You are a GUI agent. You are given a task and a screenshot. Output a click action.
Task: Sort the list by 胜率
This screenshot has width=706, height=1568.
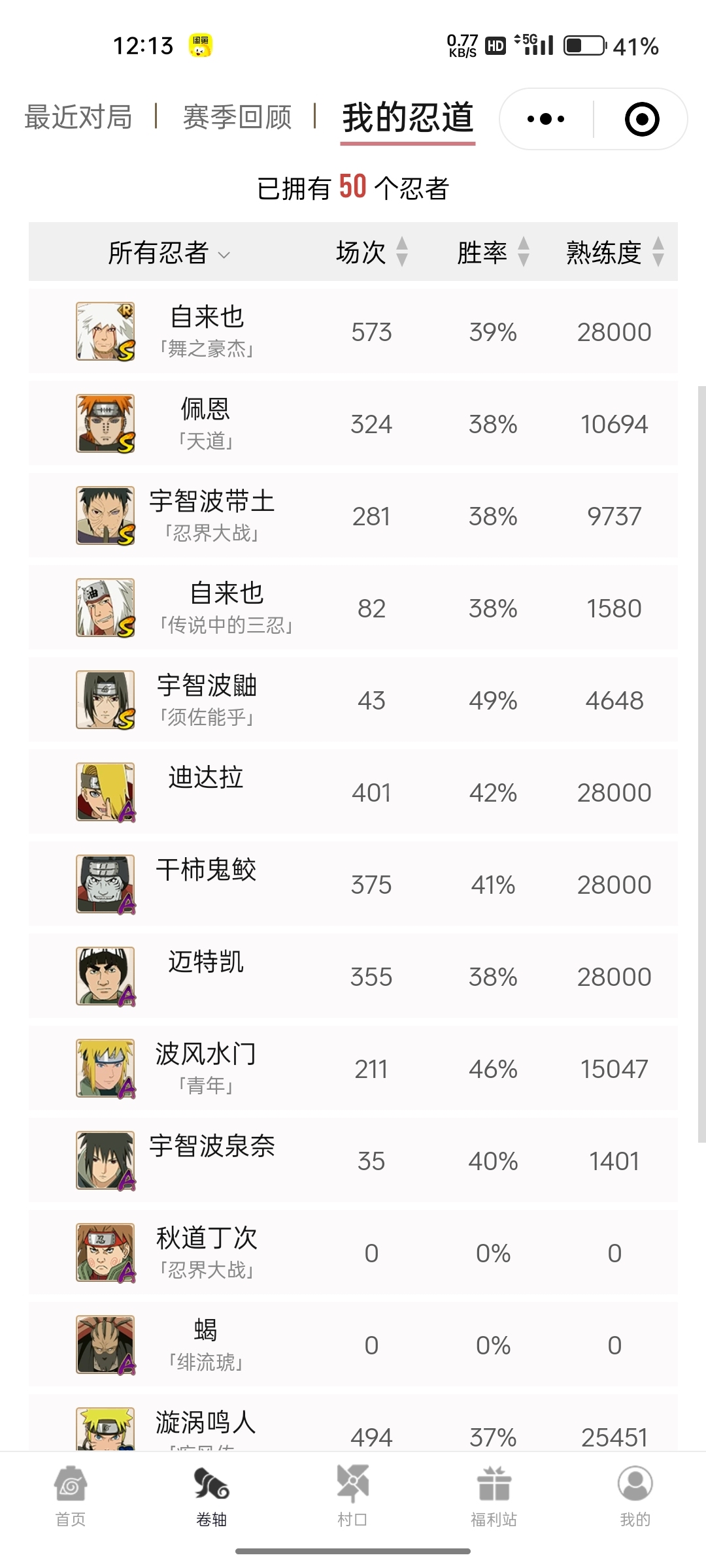(493, 252)
